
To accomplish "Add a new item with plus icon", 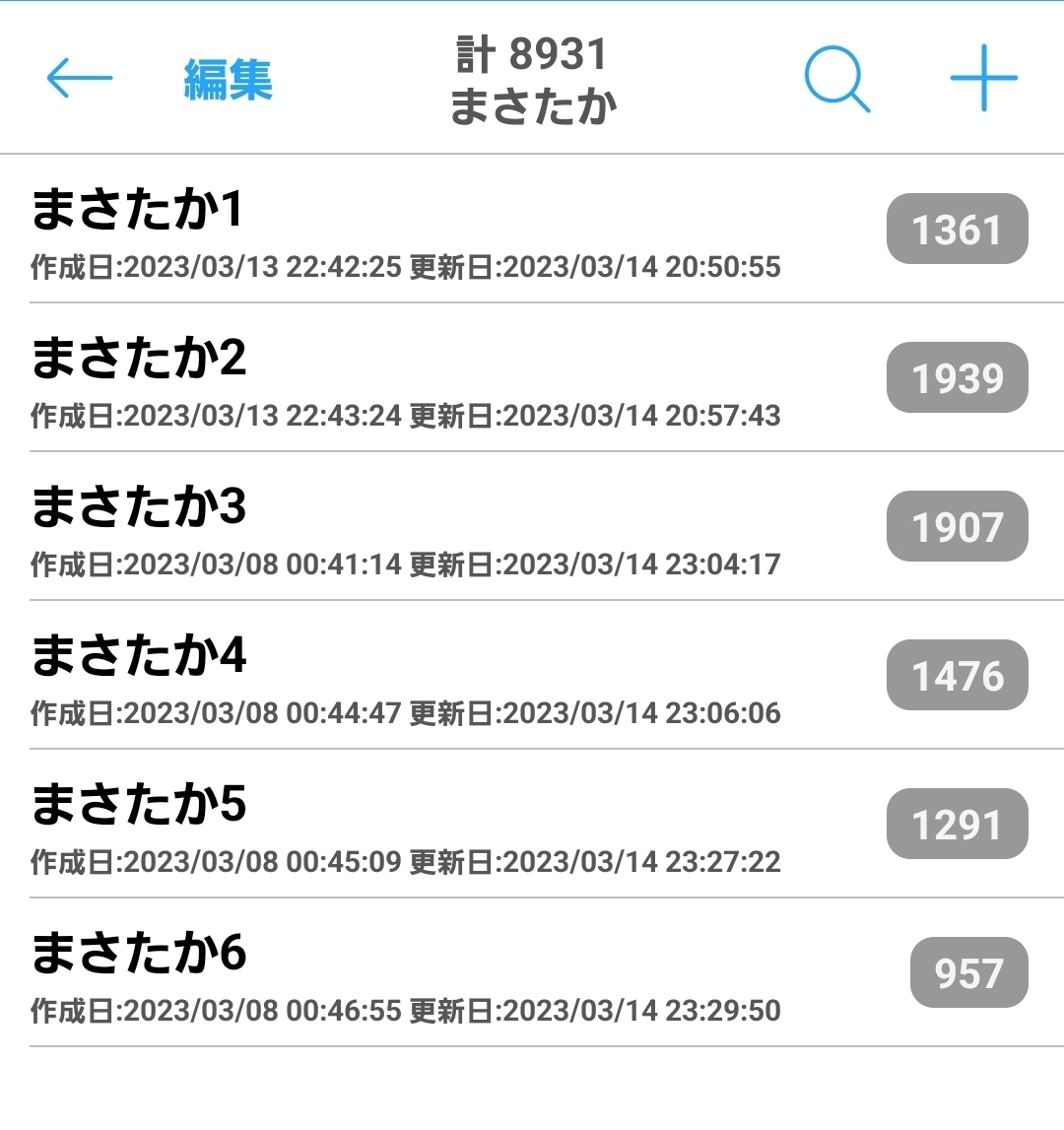I will click(983, 79).
